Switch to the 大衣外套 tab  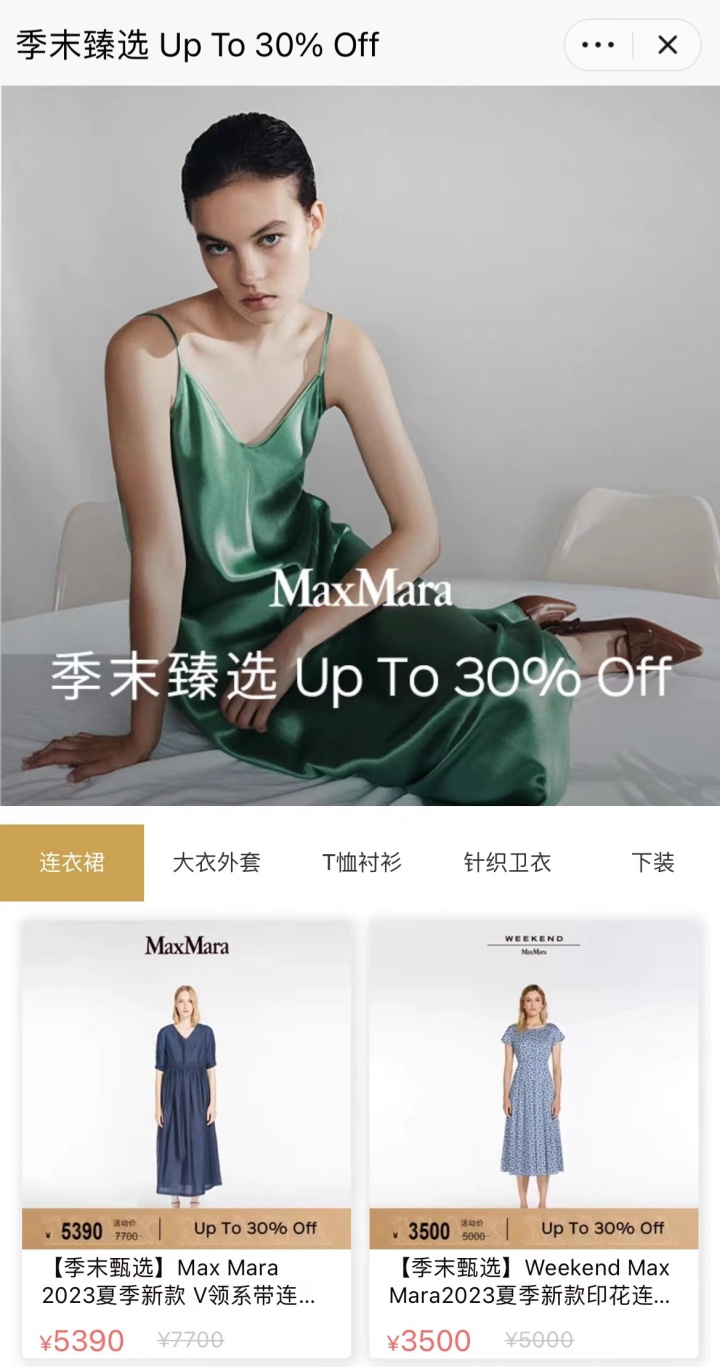coord(216,862)
